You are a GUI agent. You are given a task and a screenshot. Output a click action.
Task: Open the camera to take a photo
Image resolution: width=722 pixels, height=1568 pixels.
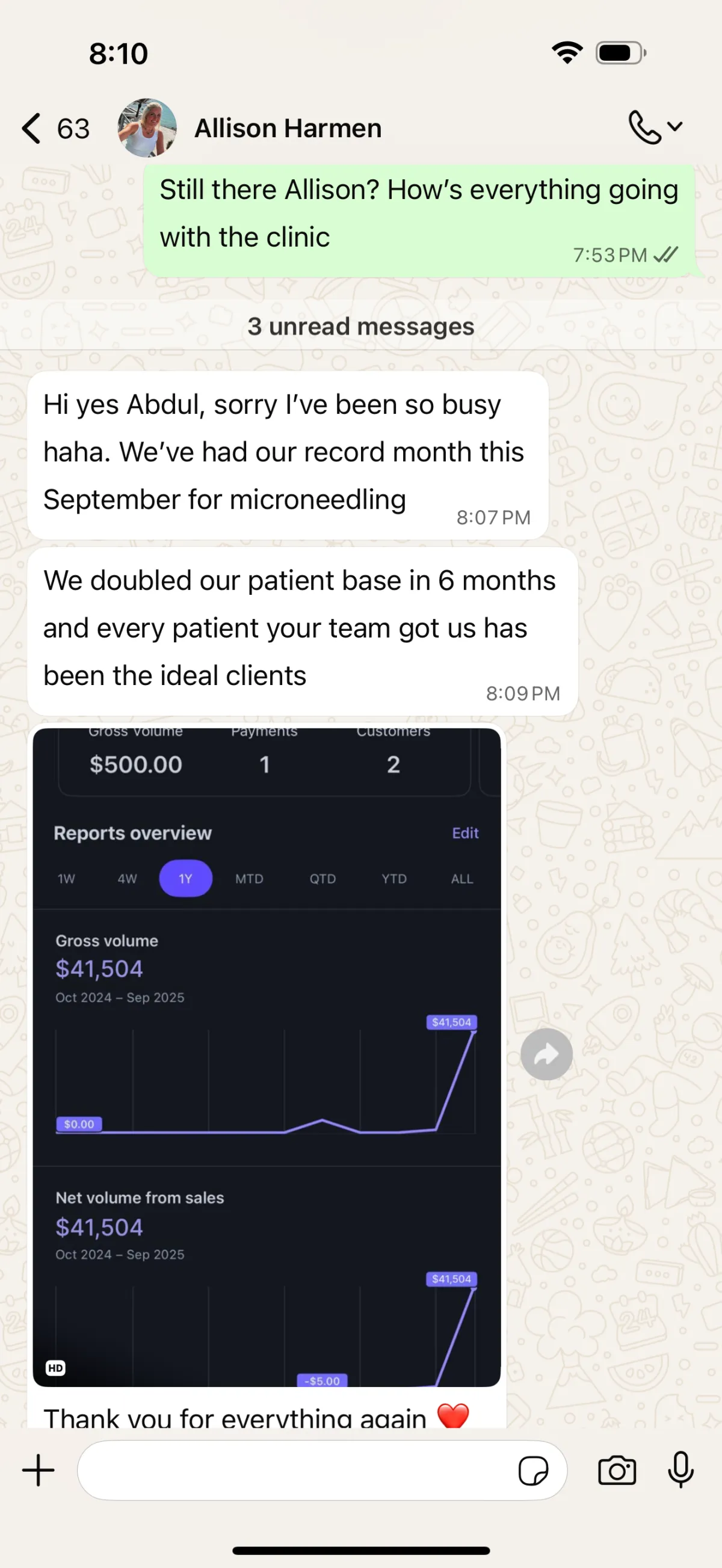coord(617,1471)
